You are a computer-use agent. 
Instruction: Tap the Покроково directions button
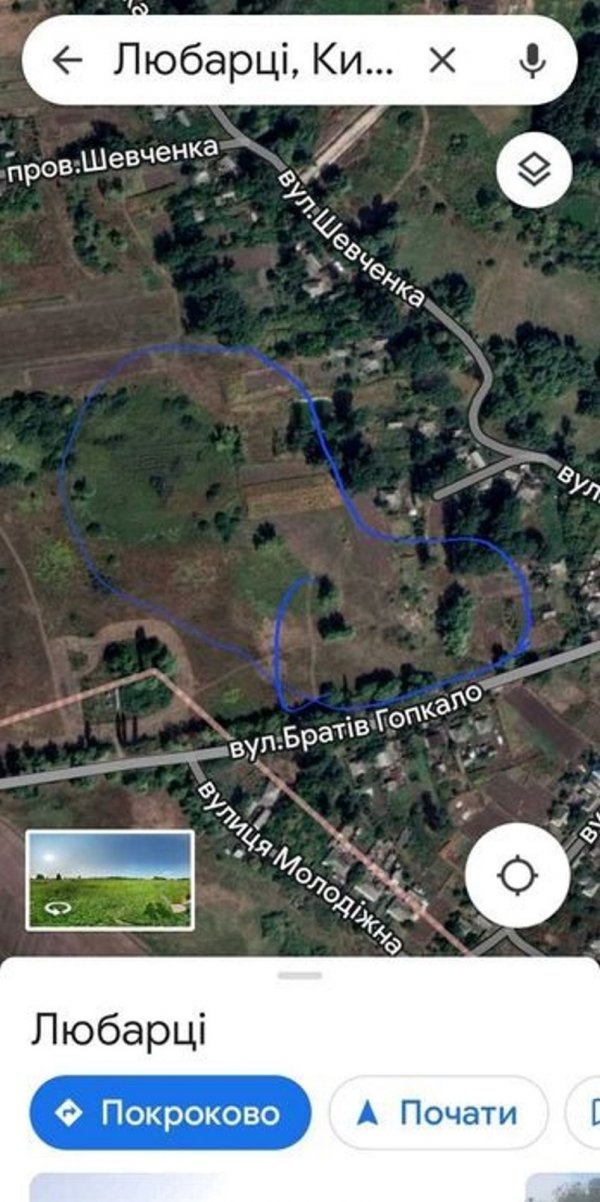[170, 1112]
